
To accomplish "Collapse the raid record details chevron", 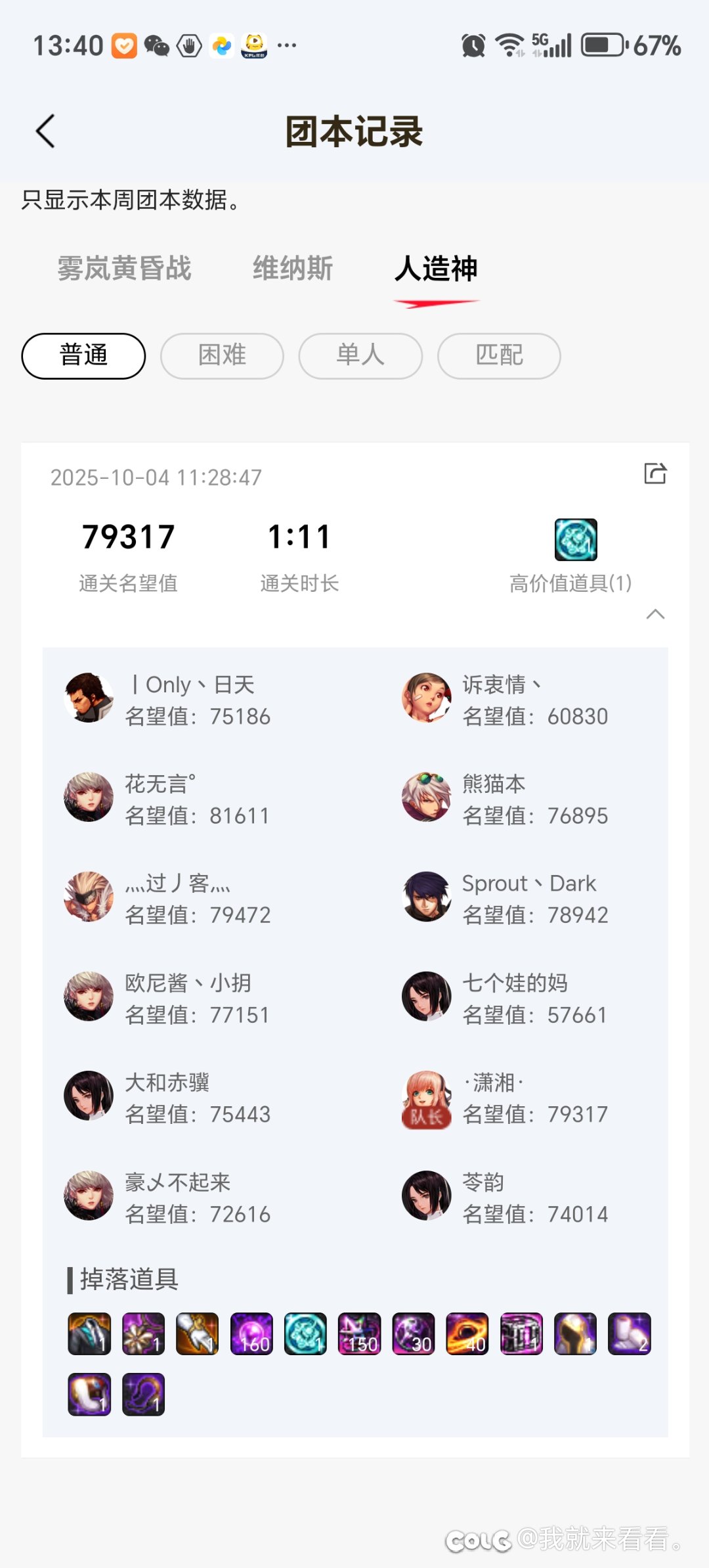I will tap(655, 614).
